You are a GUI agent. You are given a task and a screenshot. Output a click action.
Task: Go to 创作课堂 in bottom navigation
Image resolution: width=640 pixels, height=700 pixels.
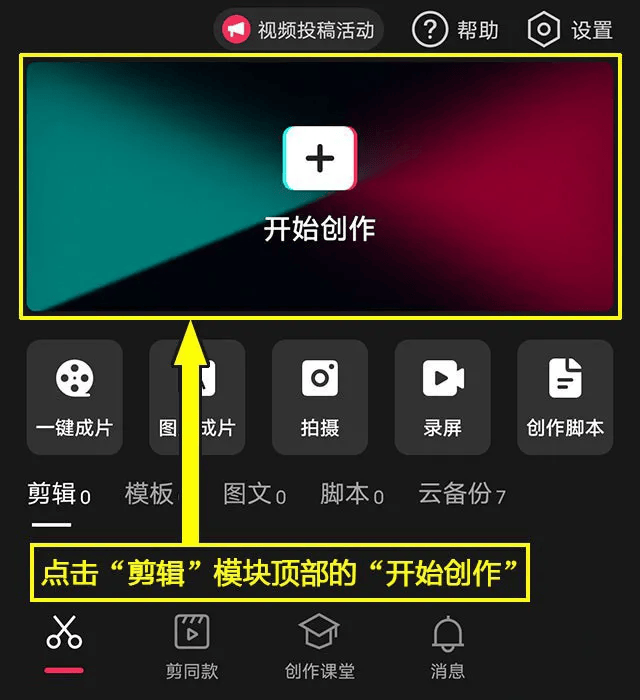319,646
